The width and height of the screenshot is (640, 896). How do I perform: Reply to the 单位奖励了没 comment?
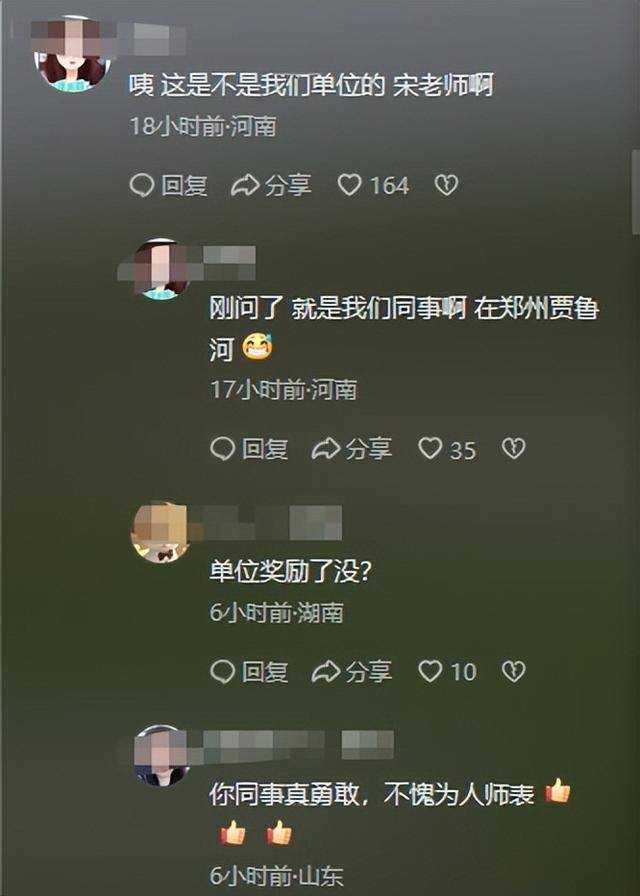pos(249,671)
